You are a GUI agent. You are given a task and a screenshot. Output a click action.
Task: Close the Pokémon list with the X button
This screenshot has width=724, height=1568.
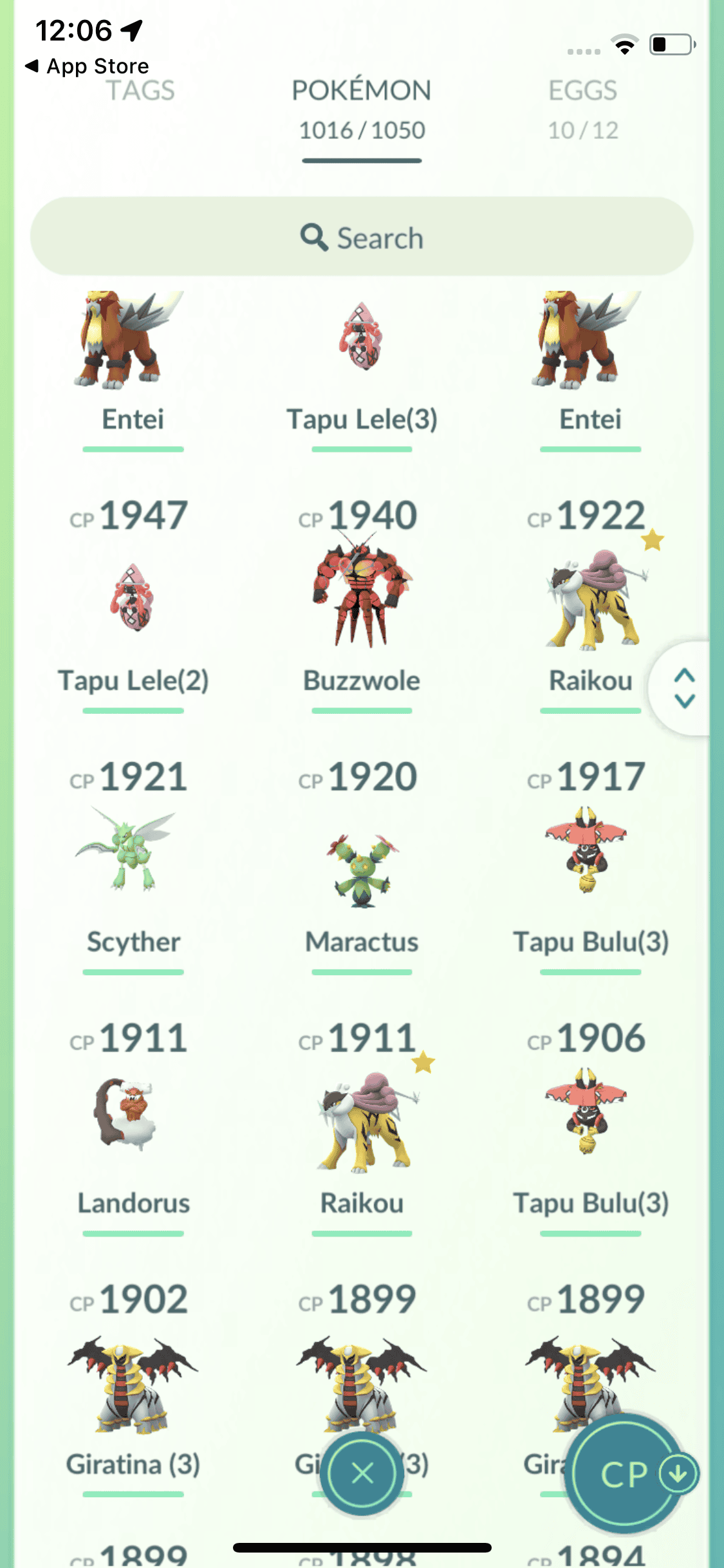[x=362, y=1472]
